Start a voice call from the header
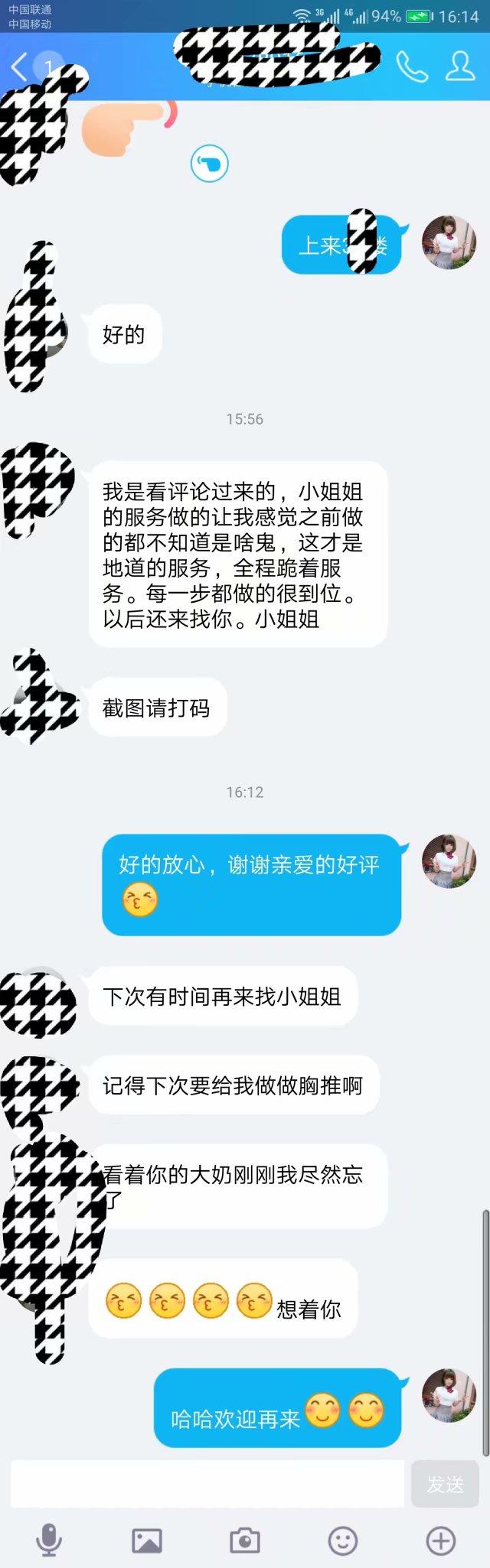This screenshot has width=490, height=1568. 411,67
